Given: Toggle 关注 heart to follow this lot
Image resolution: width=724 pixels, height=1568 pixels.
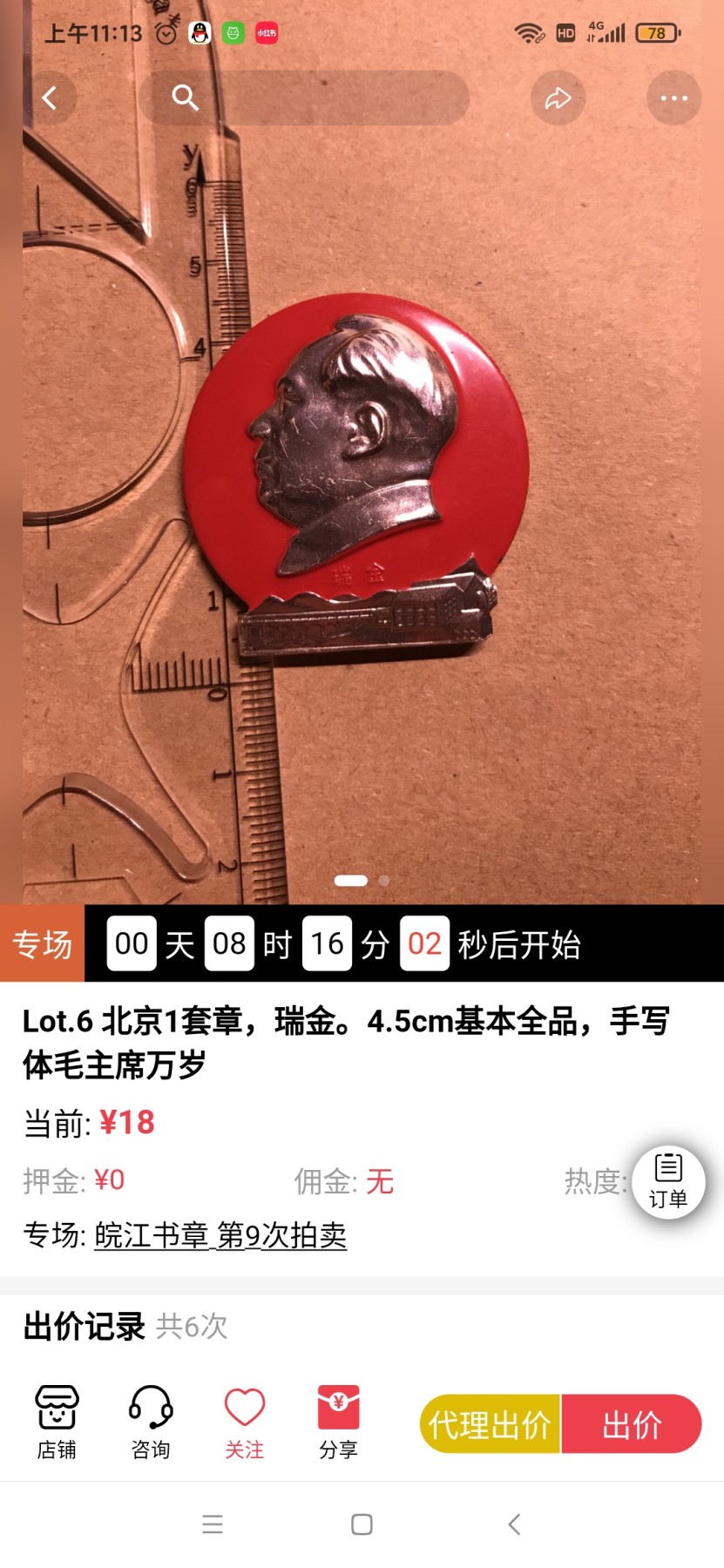Looking at the screenshot, I should pos(245,1422).
